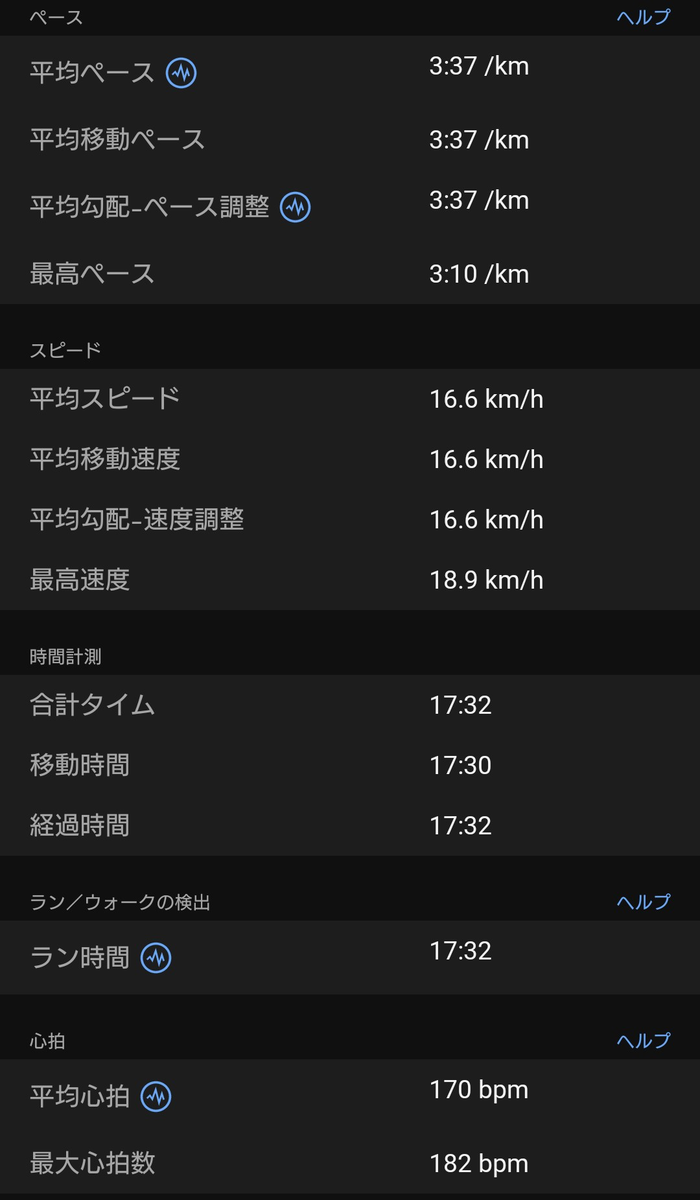View the graph icon beside ラン時間
Screen dimensions: 700x1200
pyautogui.click(x=156, y=958)
